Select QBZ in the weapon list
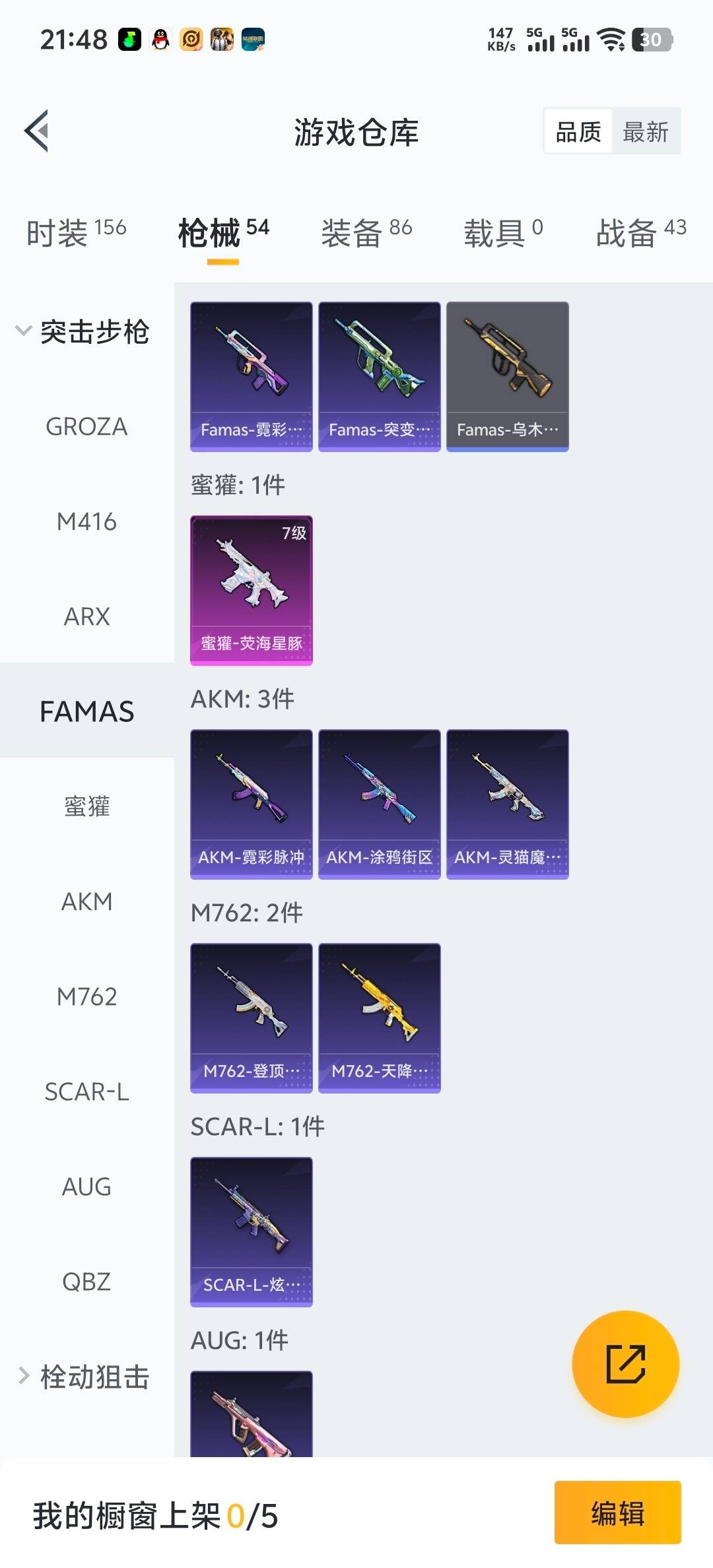Viewport: 713px width, 1568px height. pos(86,1282)
